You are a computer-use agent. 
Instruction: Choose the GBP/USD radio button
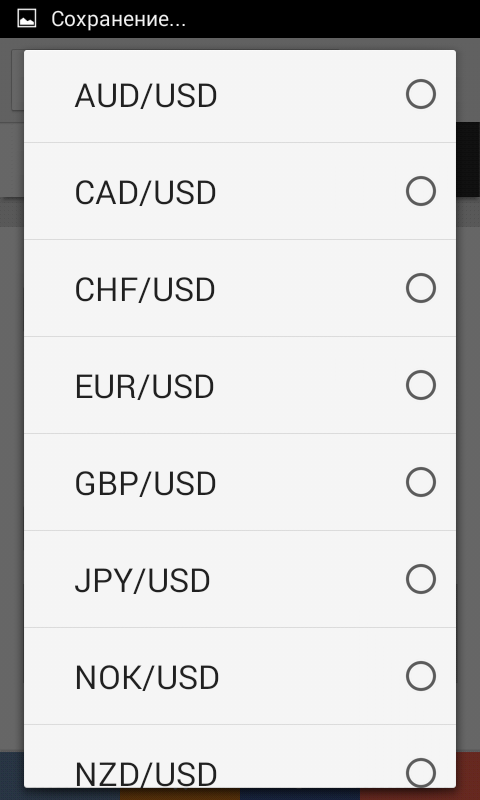tap(421, 482)
